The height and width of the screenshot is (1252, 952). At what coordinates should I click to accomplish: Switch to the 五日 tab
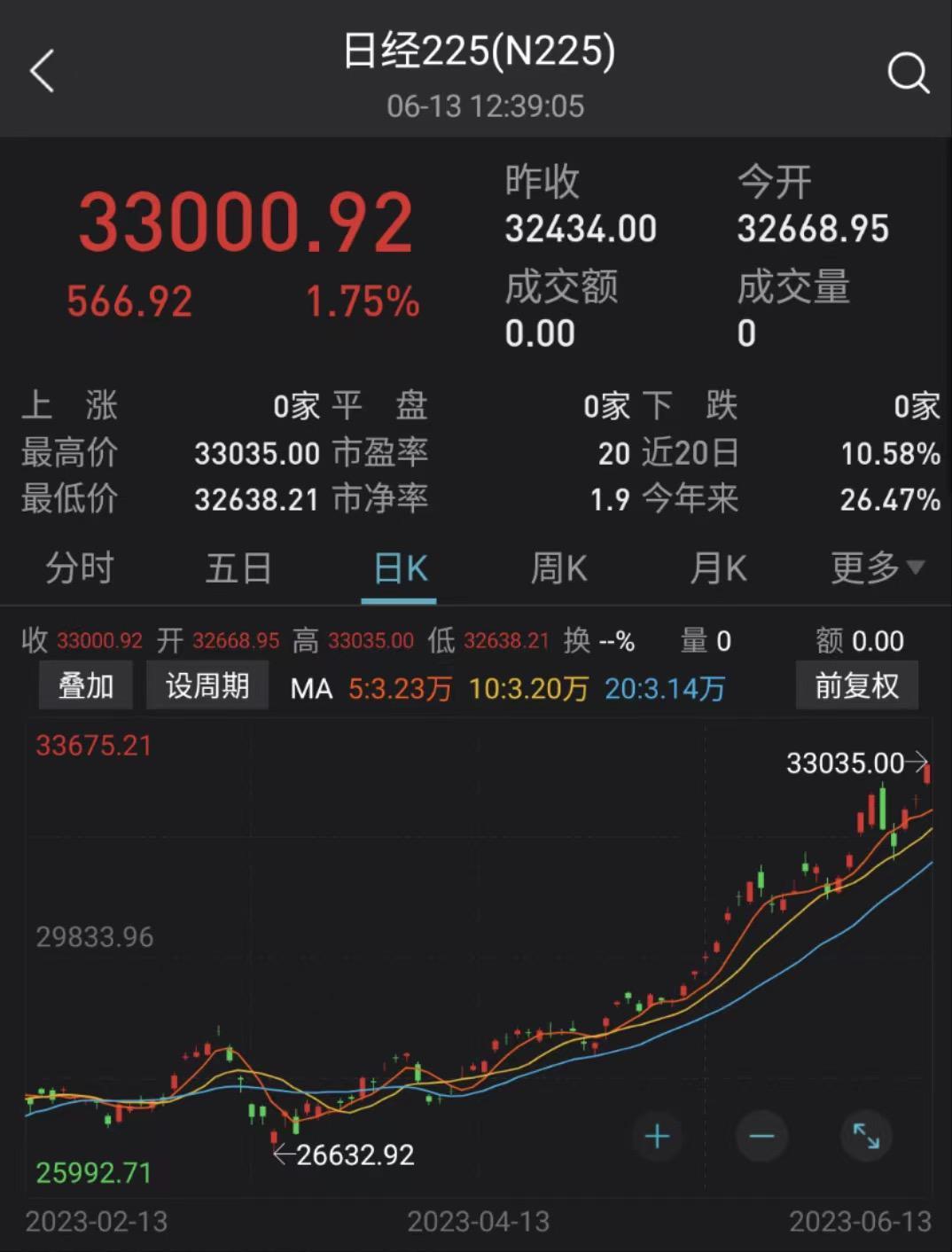click(x=238, y=569)
